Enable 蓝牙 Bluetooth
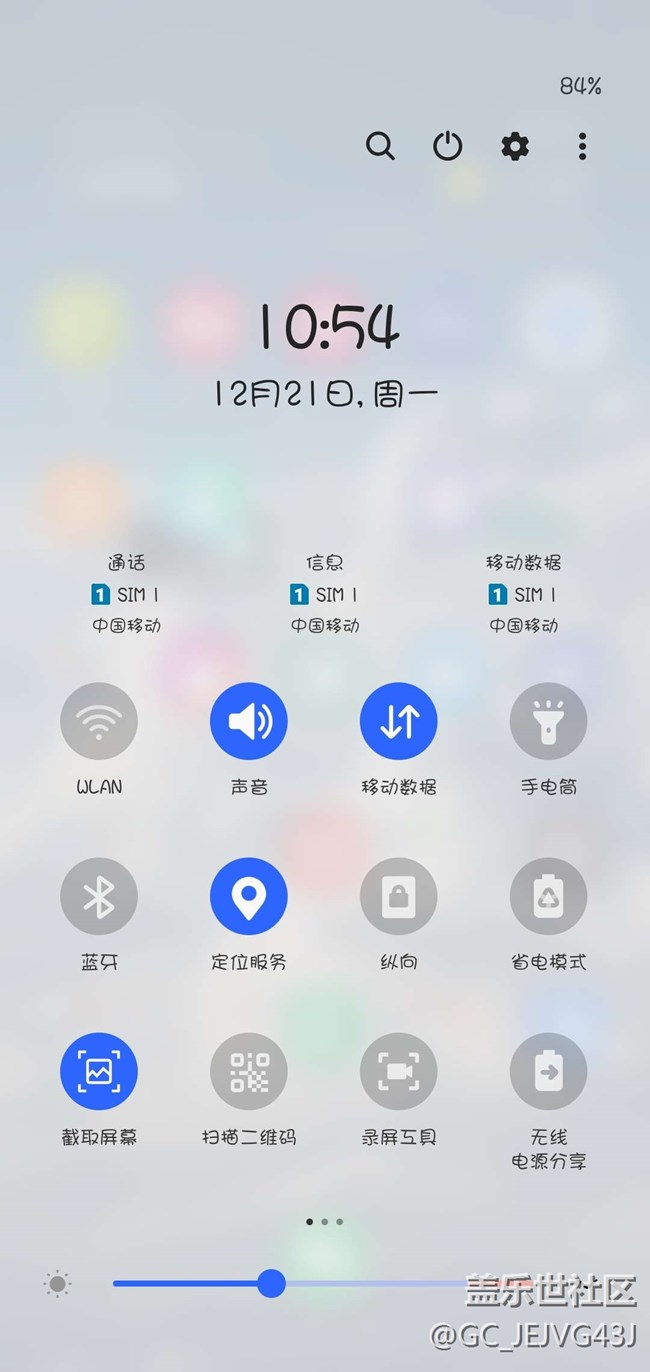The image size is (650, 1372). click(x=99, y=896)
